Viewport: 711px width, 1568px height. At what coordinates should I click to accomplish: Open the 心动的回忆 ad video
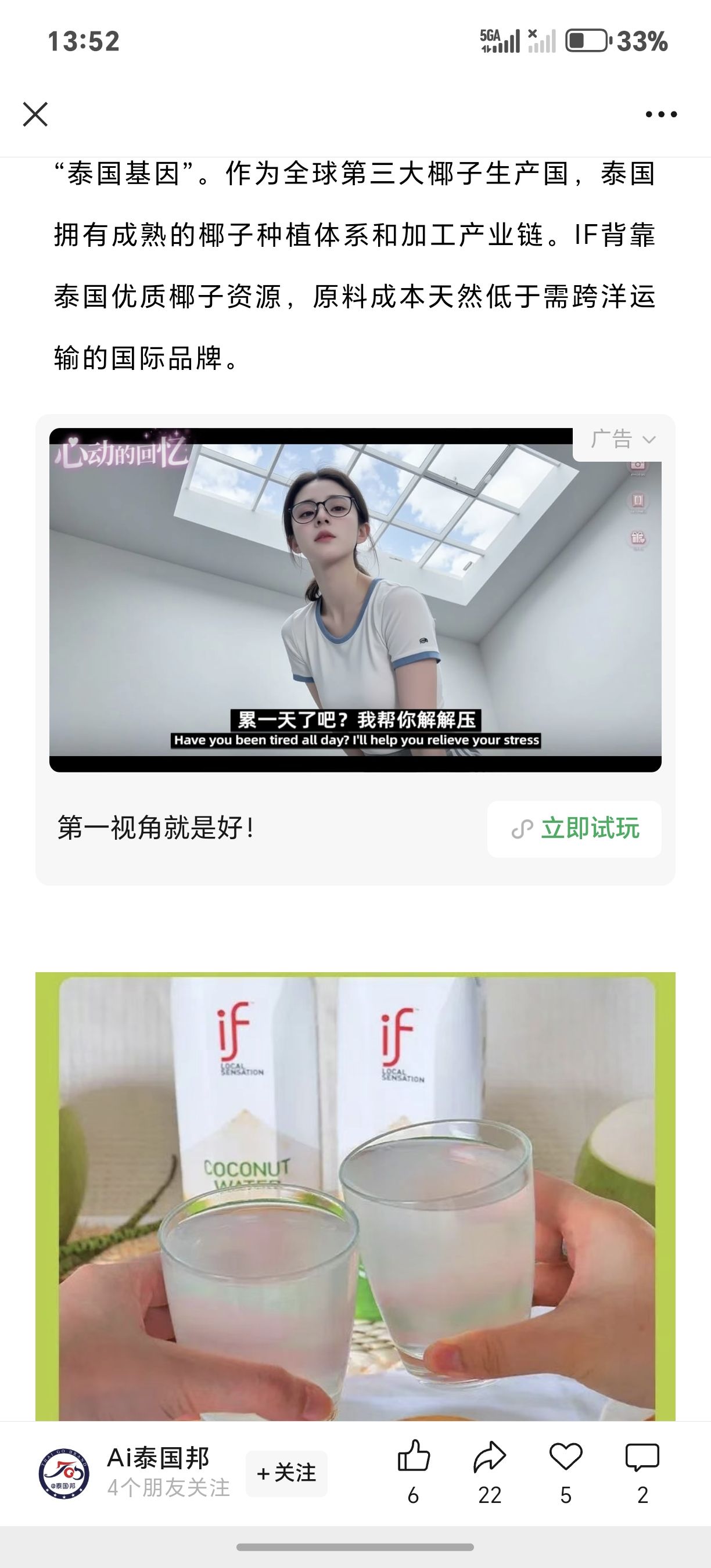(x=355, y=599)
